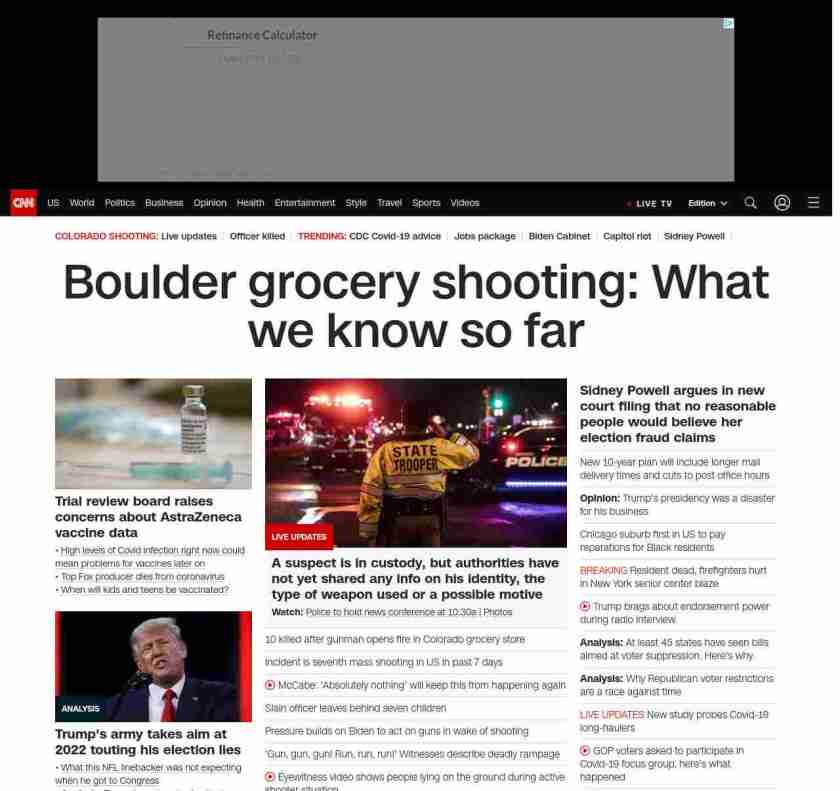Open the hamburger menu
This screenshot has width=840, height=791.
[x=813, y=203]
